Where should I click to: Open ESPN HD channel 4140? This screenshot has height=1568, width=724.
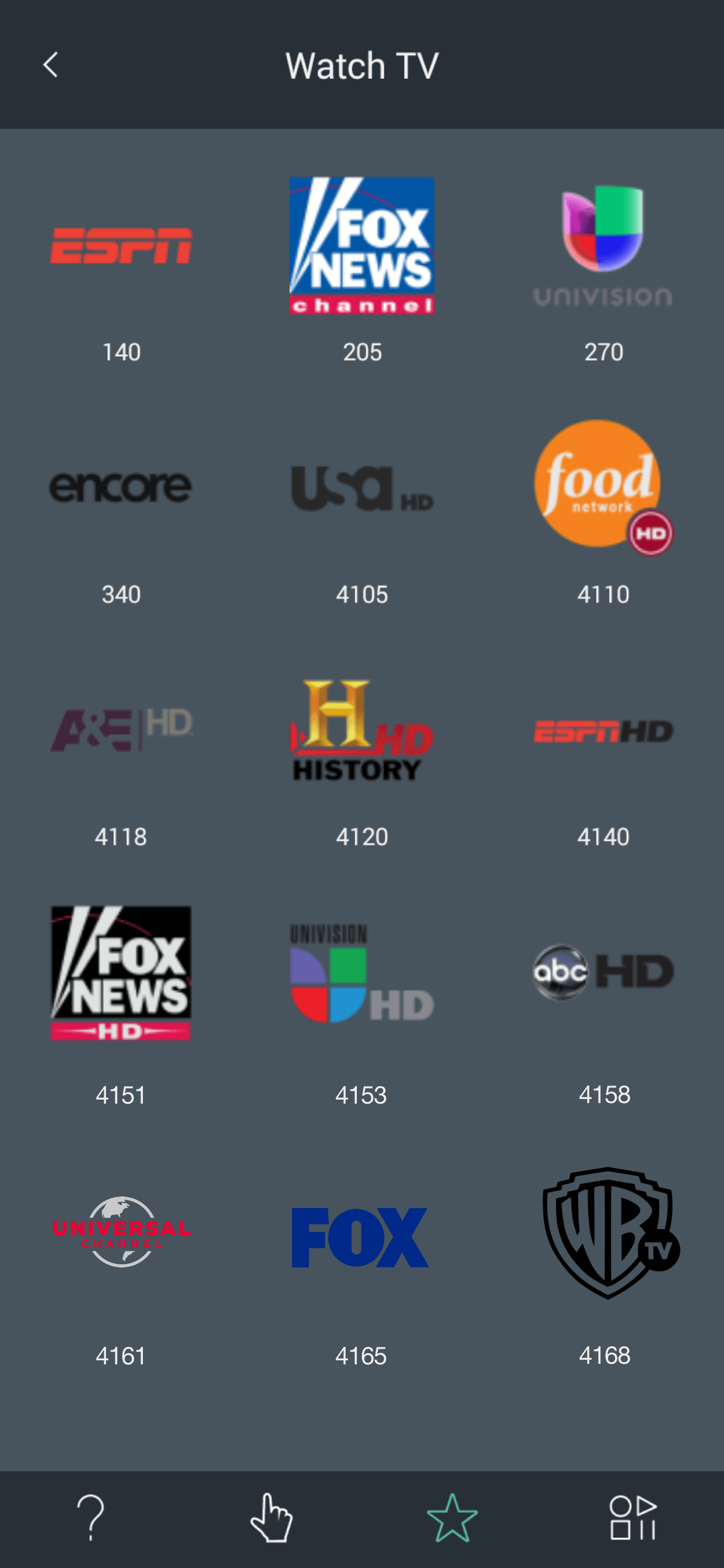(603, 730)
